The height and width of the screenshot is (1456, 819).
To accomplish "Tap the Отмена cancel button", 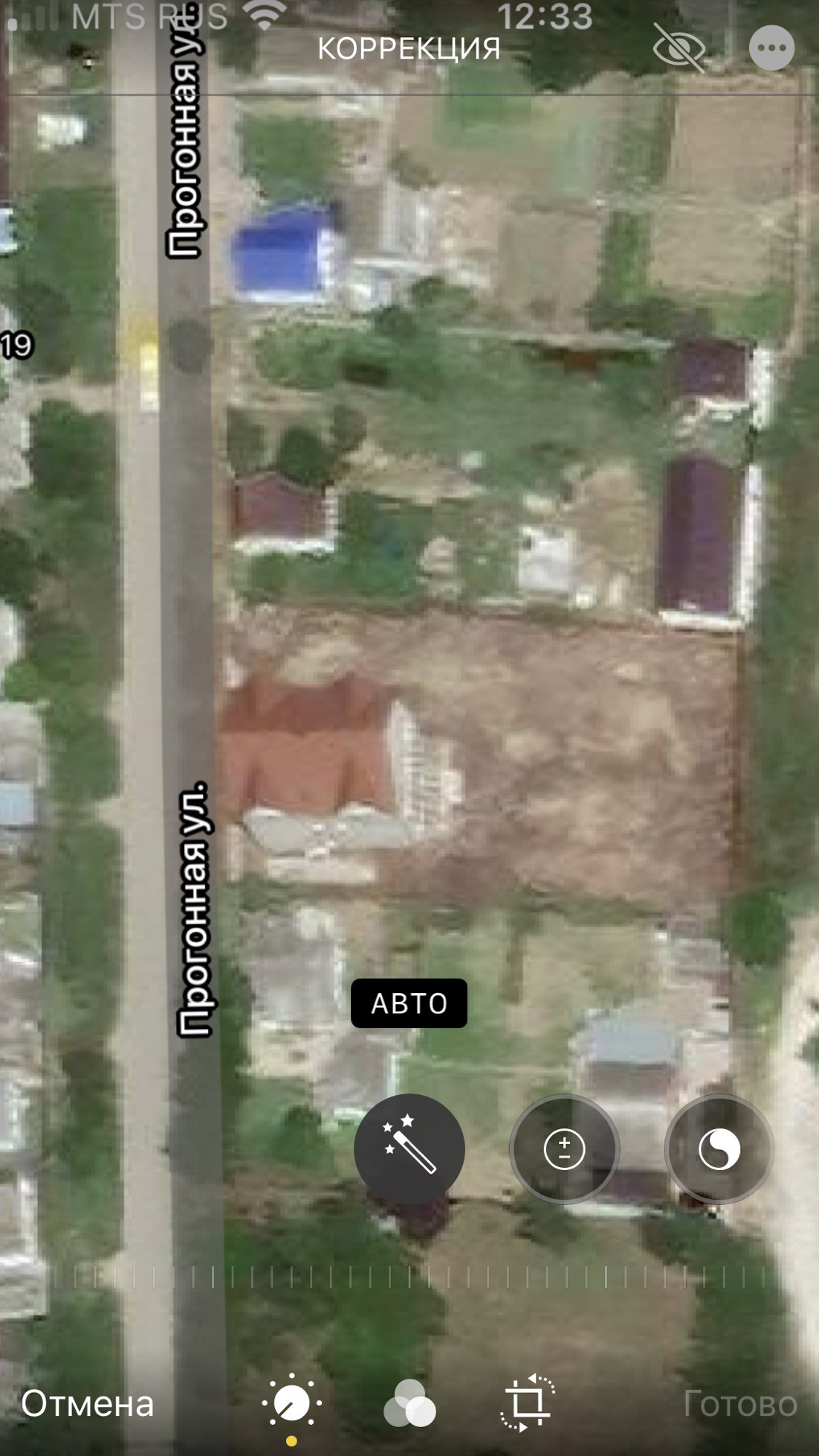I will (87, 1403).
